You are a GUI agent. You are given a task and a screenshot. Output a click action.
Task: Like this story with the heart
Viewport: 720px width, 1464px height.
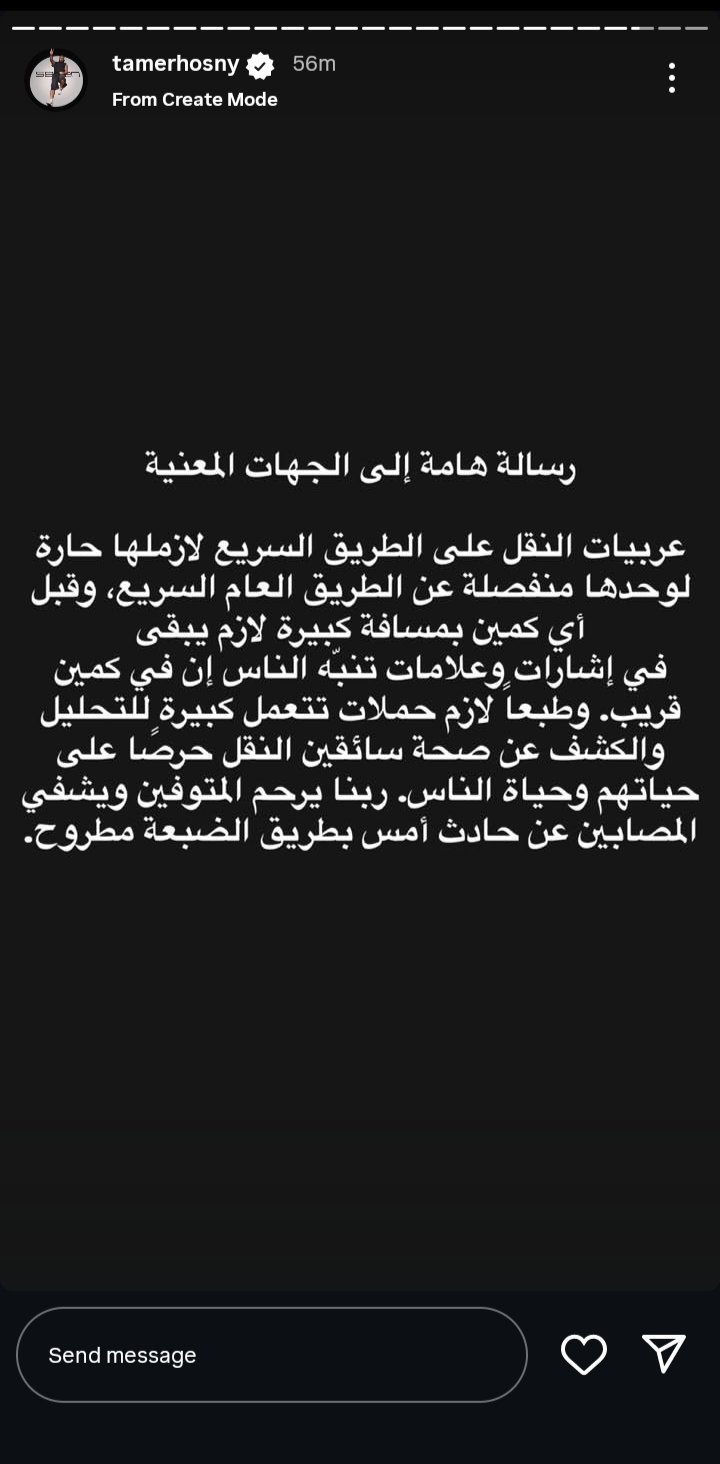coord(584,1355)
